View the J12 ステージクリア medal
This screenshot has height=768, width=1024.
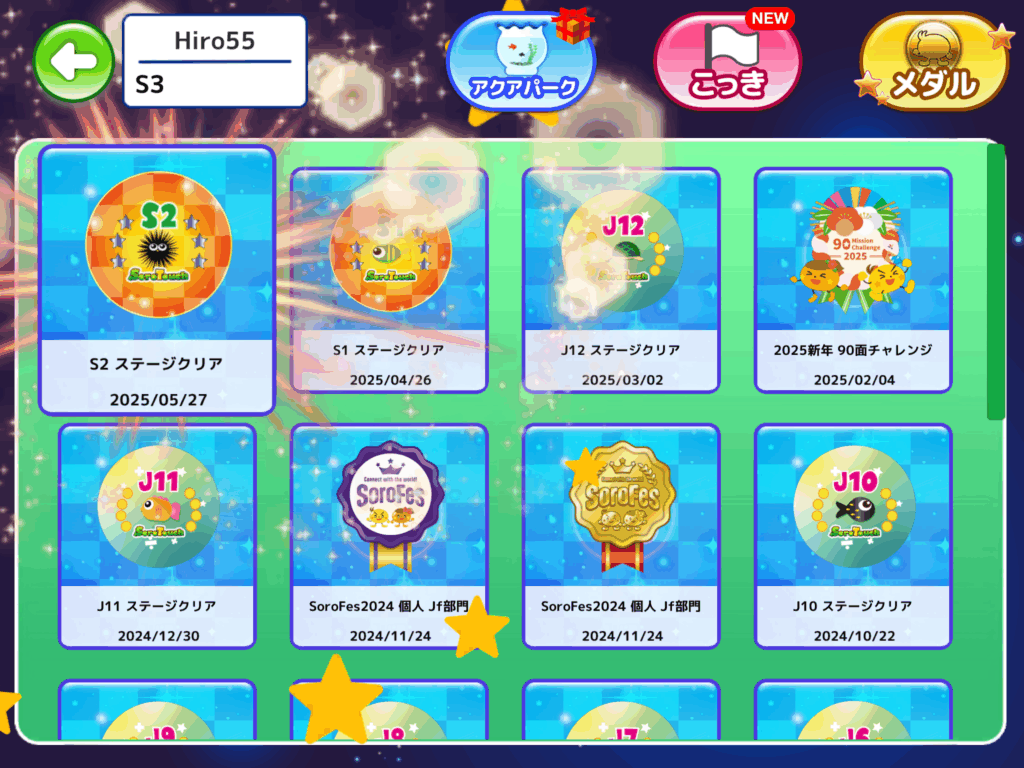click(x=621, y=280)
